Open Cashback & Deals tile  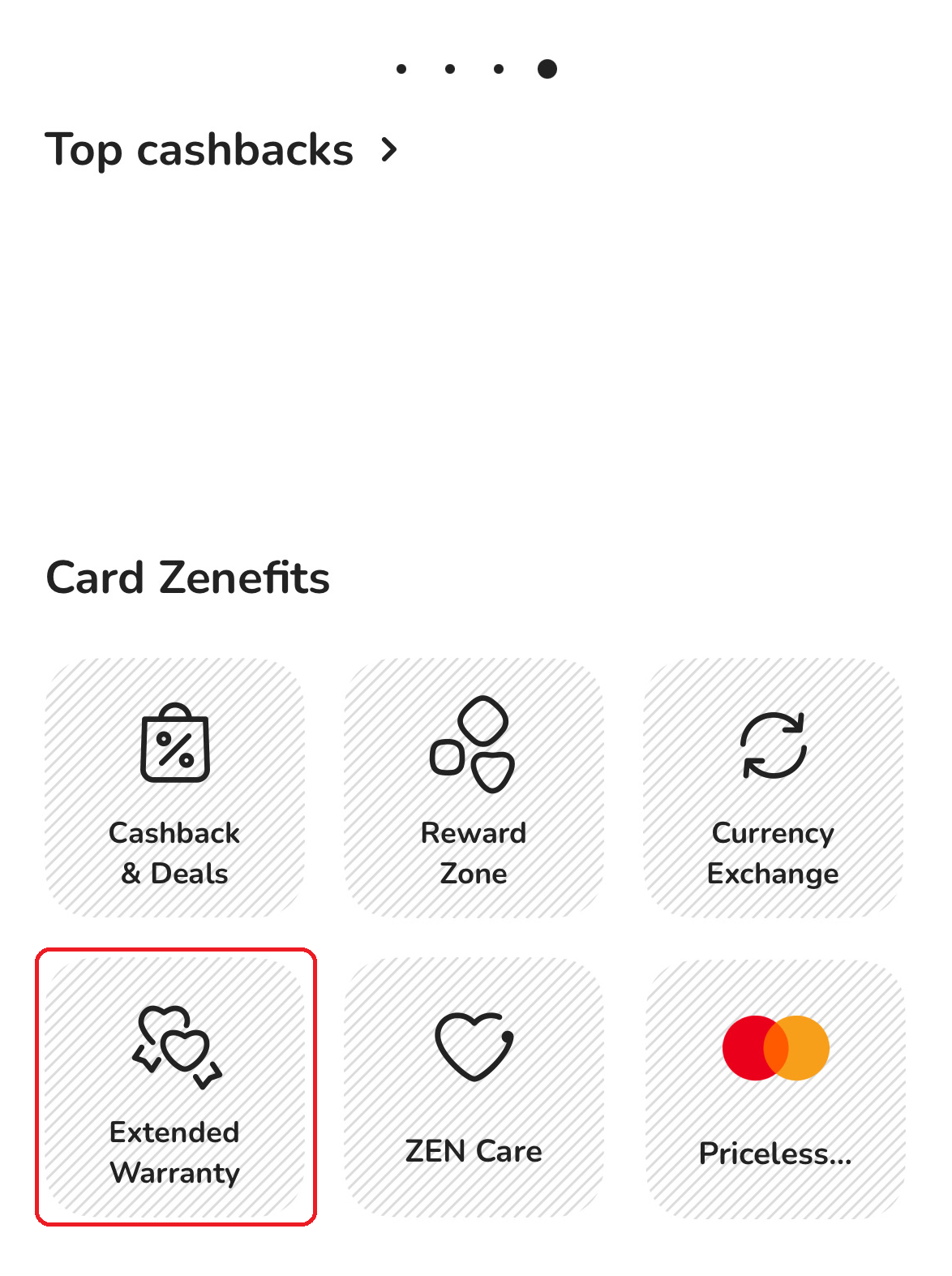[174, 787]
